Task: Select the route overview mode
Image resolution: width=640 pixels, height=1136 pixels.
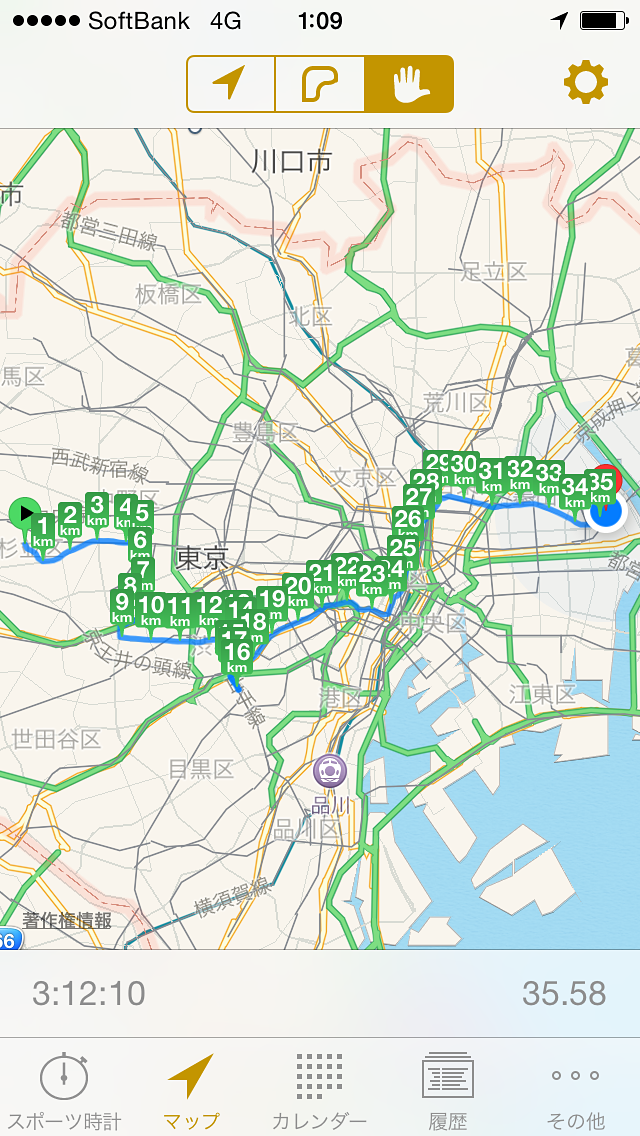Action: click(320, 83)
